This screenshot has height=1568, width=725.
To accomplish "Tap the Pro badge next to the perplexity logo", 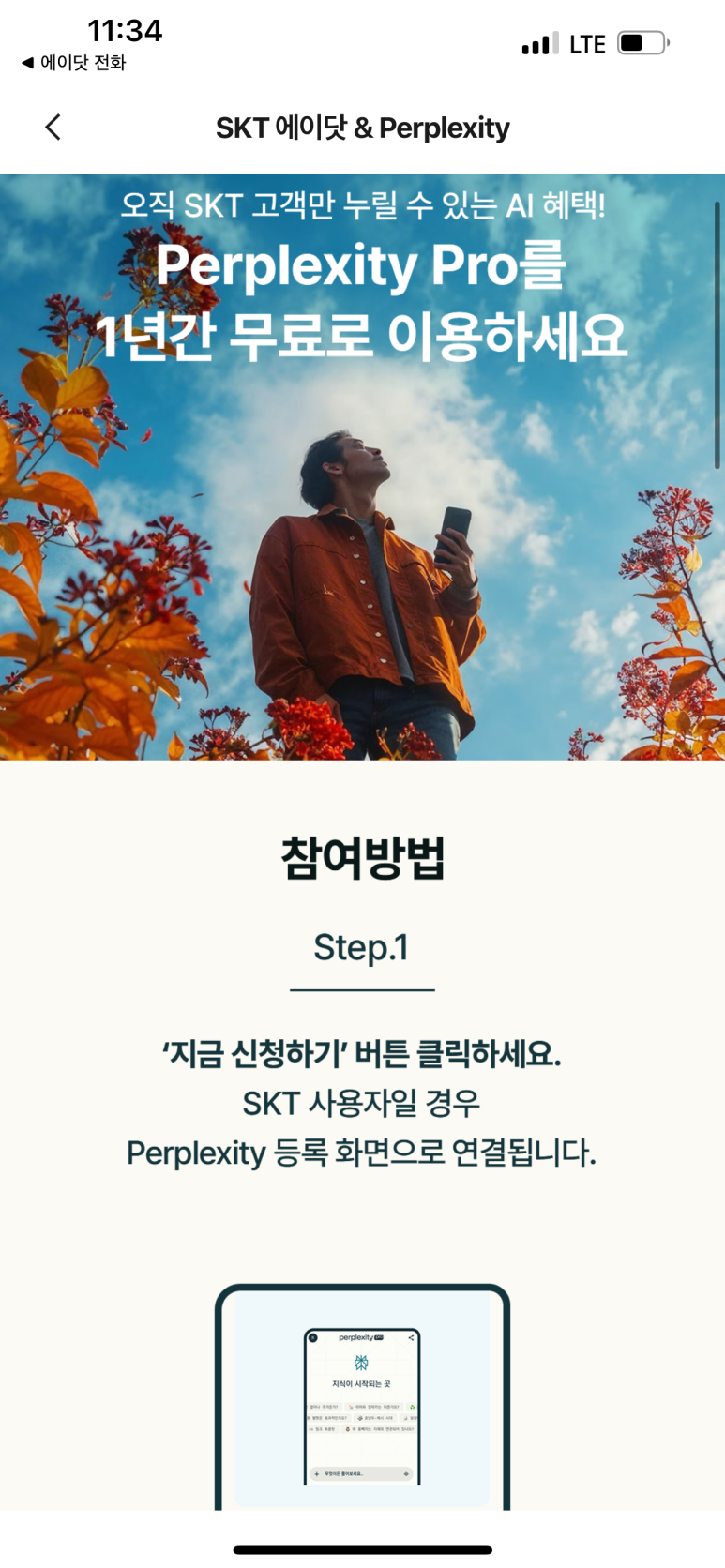I will [380, 1338].
